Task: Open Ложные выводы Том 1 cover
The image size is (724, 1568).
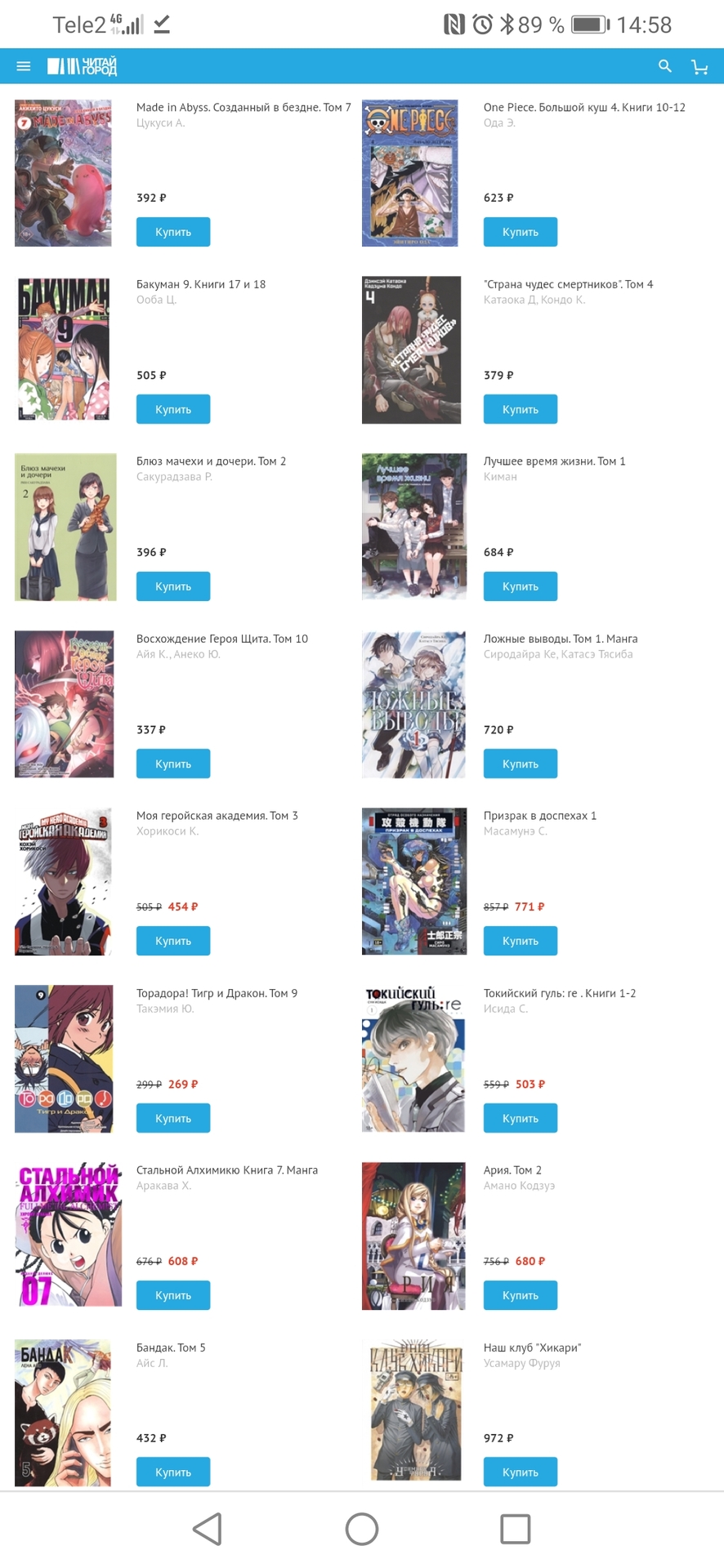Action: click(413, 704)
